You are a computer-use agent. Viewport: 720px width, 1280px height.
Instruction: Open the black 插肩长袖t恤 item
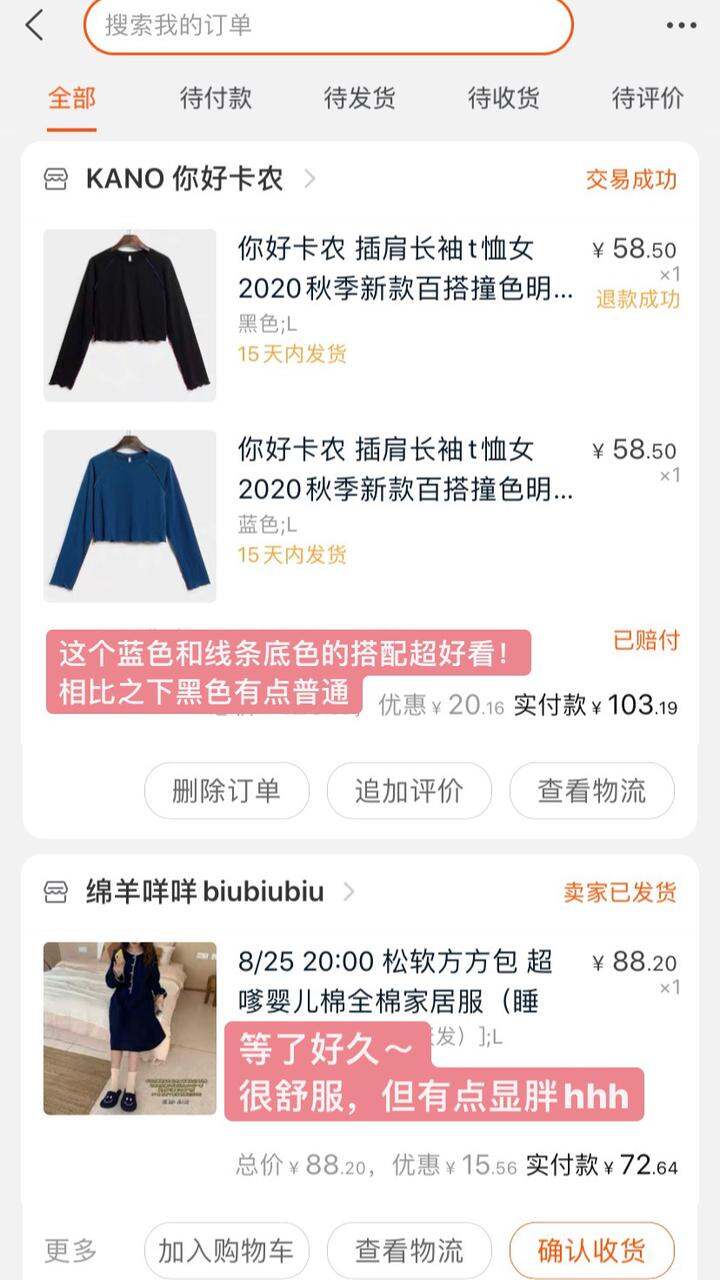tap(360, 315)
